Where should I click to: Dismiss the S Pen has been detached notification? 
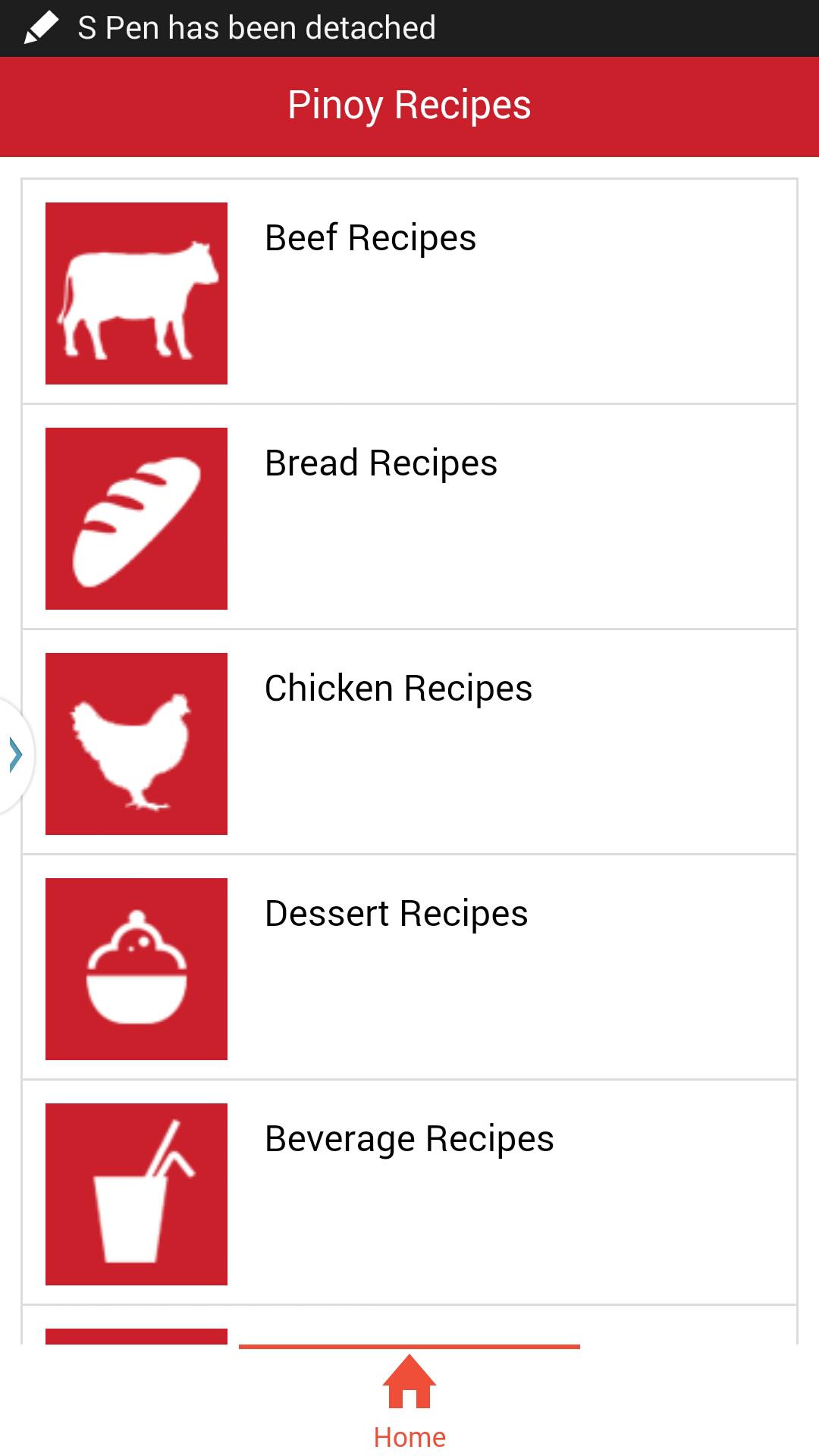(256, 27)
